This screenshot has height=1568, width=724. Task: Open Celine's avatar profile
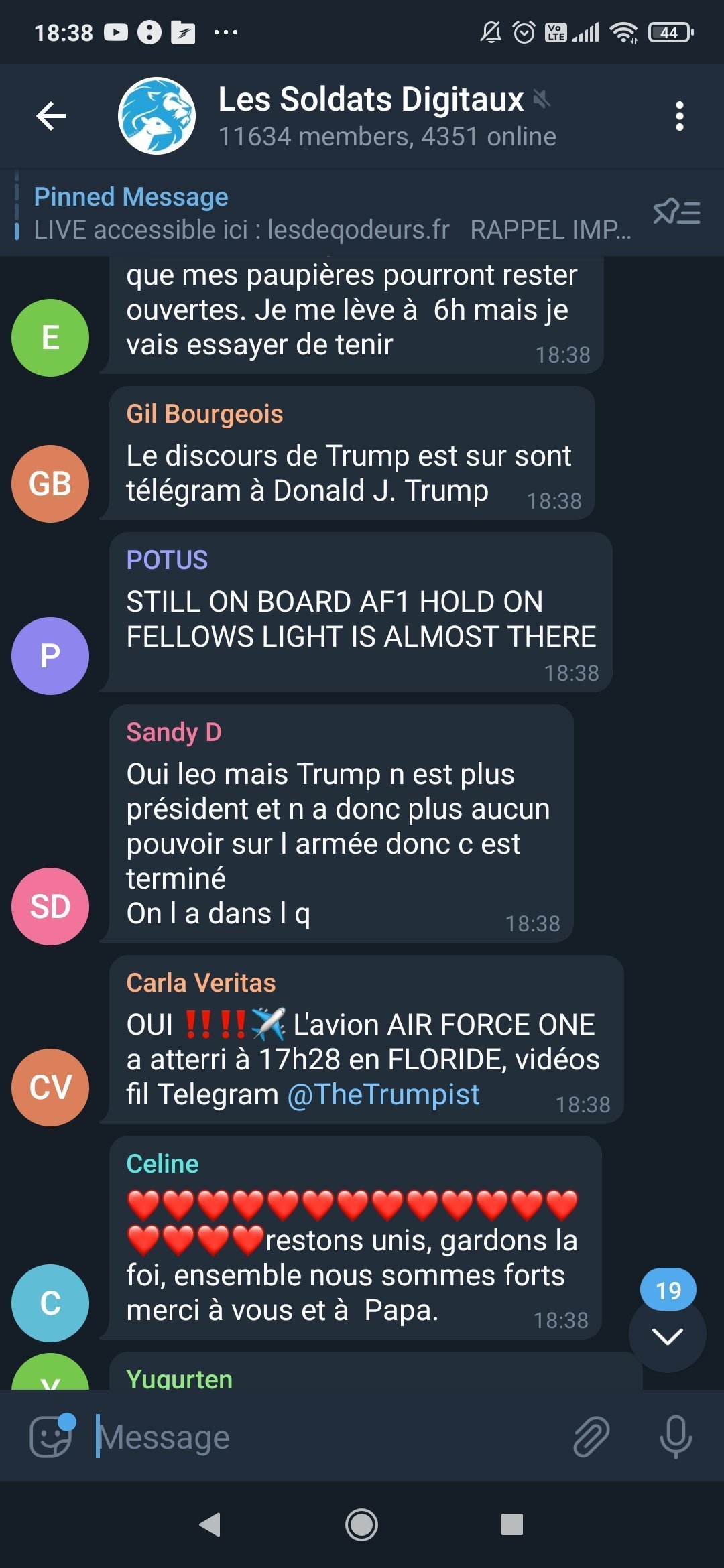click(50, 1303)
